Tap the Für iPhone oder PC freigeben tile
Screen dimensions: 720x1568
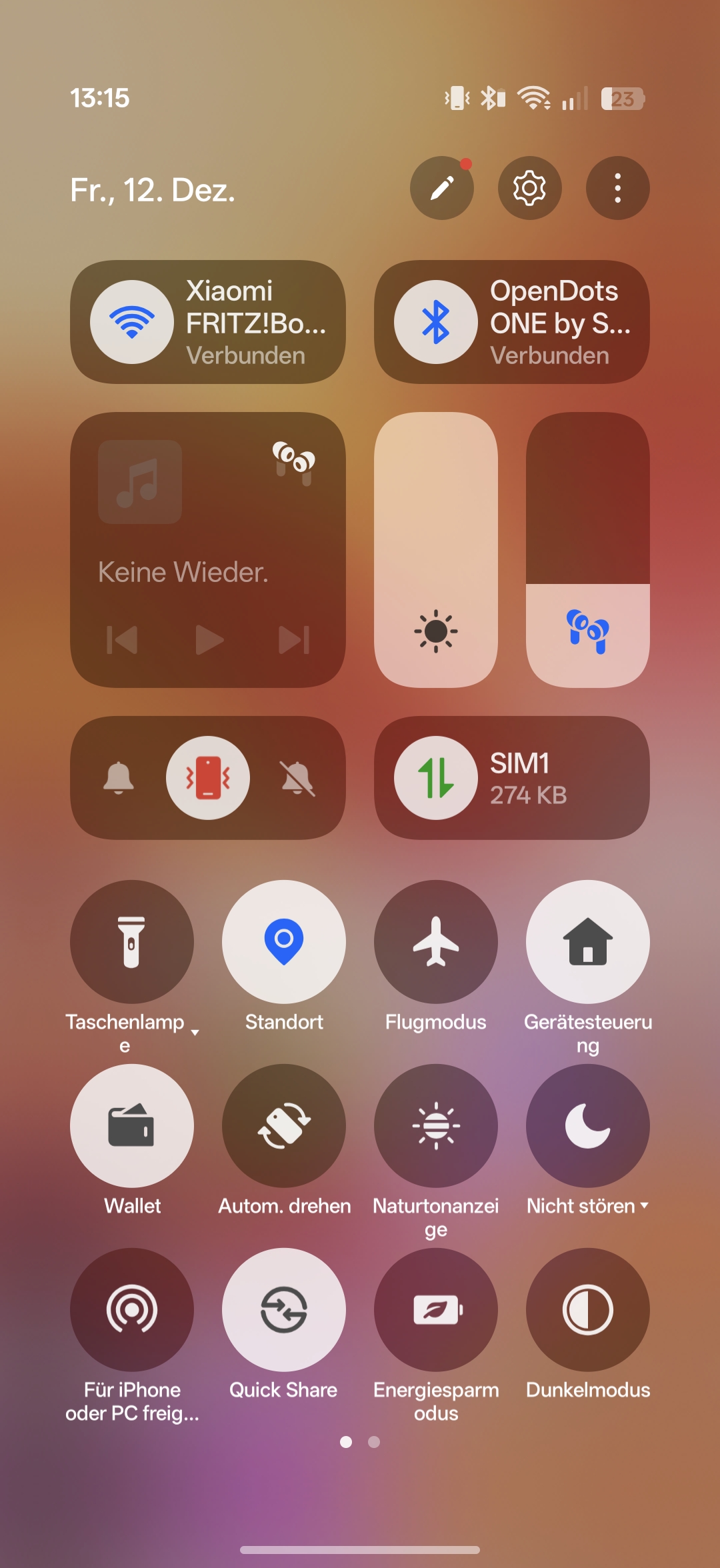coord(132,1309)
